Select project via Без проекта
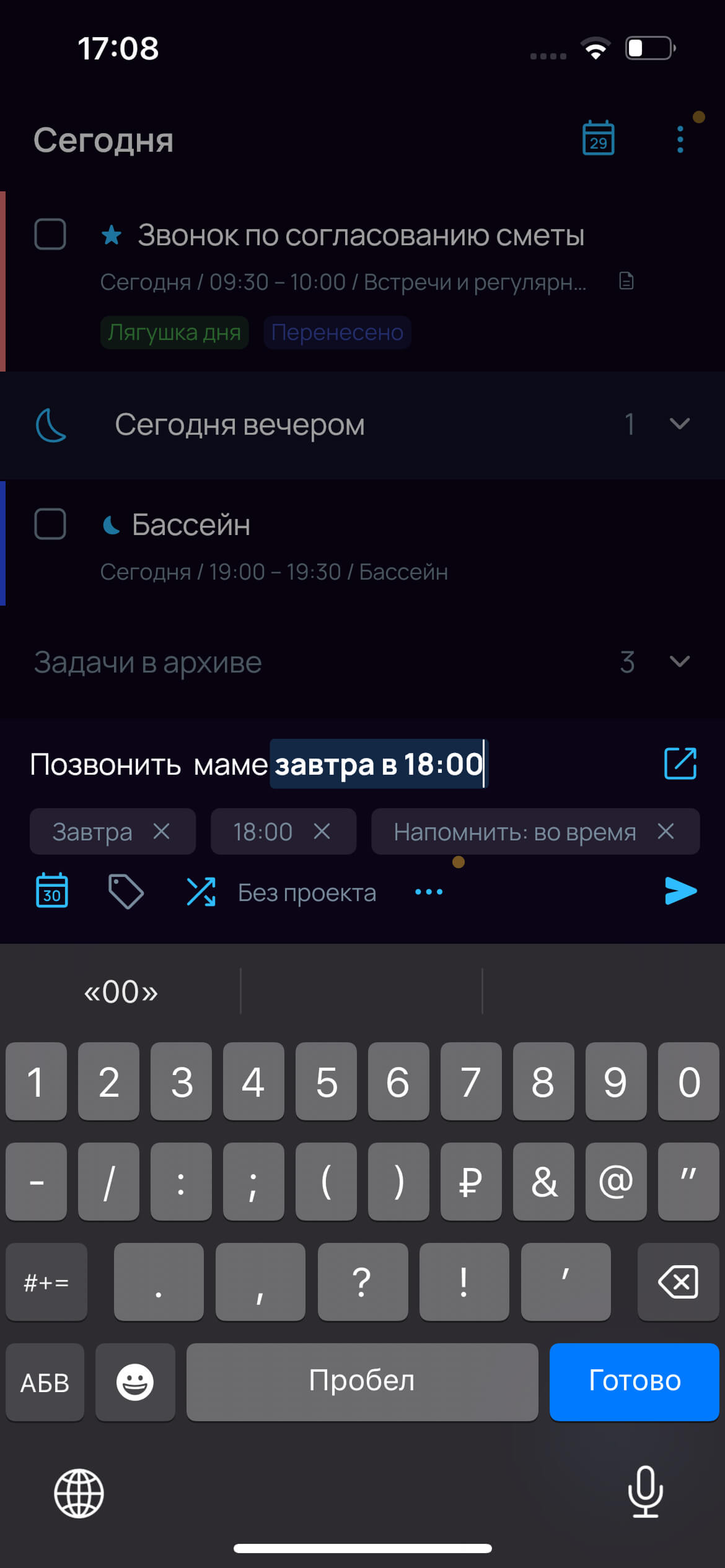 coord(307,893)
